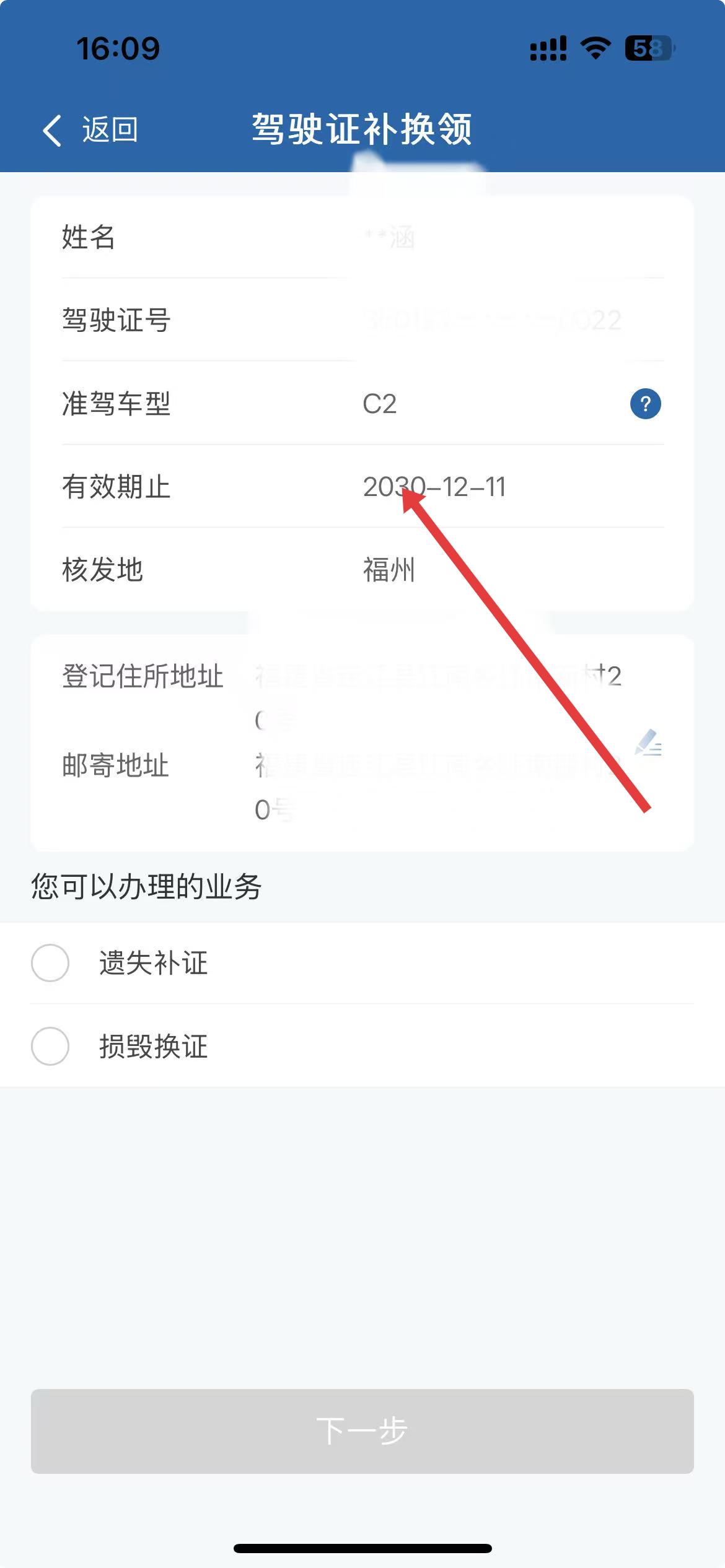Edit the 邮寄地址 mailing address
The width and height of the screenshot is (725, 1568).
click(x=648, y=743)
